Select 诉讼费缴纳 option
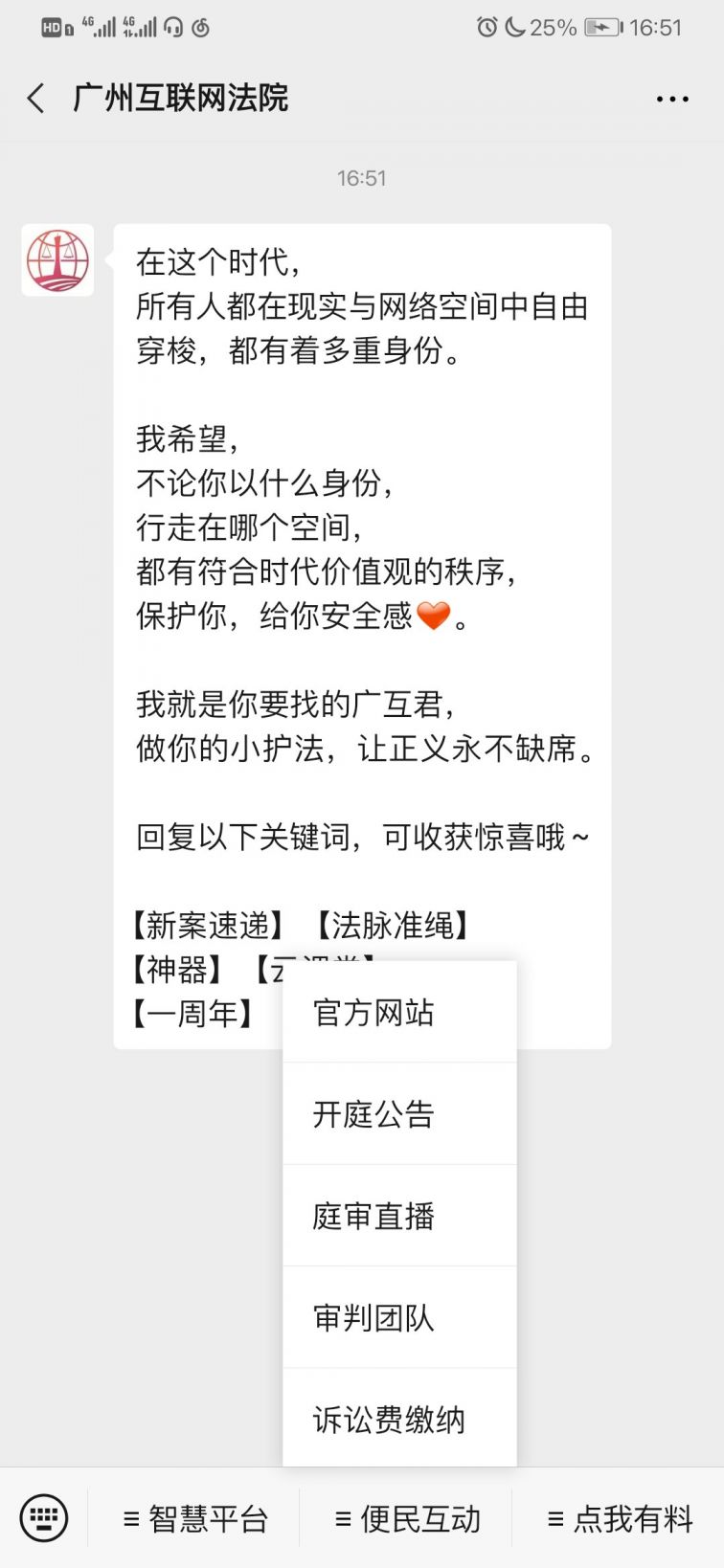Viewport: 724px width, 1568px height. coord(398,1420)
